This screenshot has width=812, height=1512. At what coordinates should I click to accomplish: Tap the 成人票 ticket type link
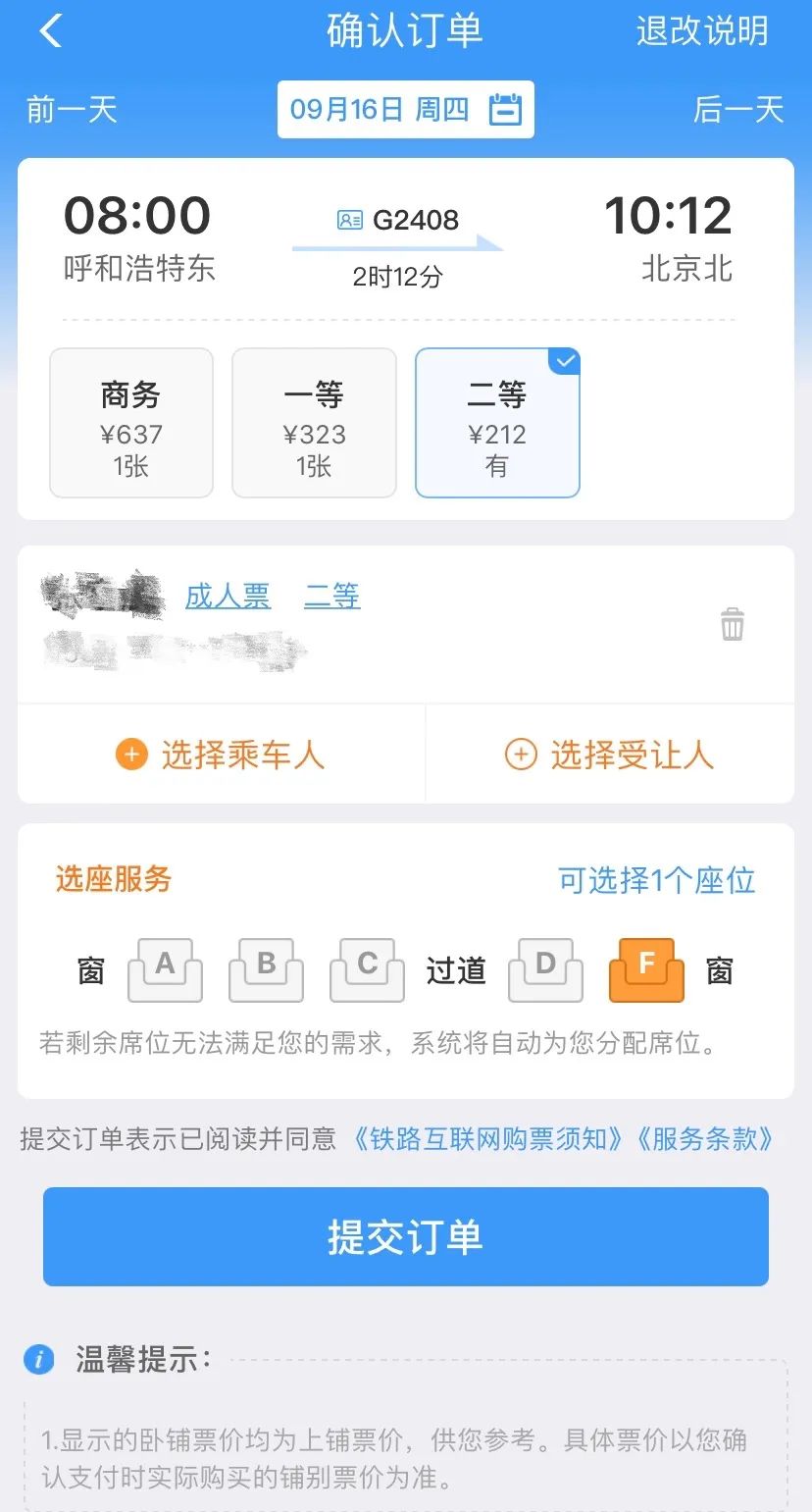(228, 596)
